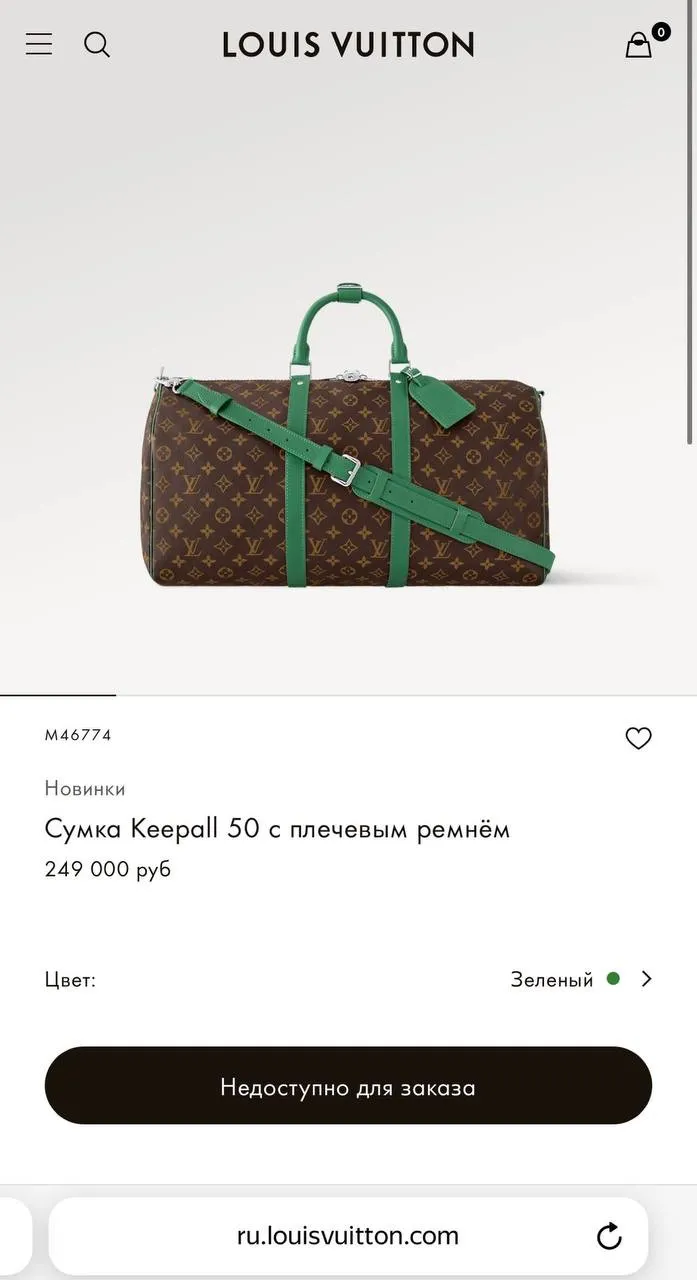Reload the page
697x1280 pixels.
(x=609, y=1236)
